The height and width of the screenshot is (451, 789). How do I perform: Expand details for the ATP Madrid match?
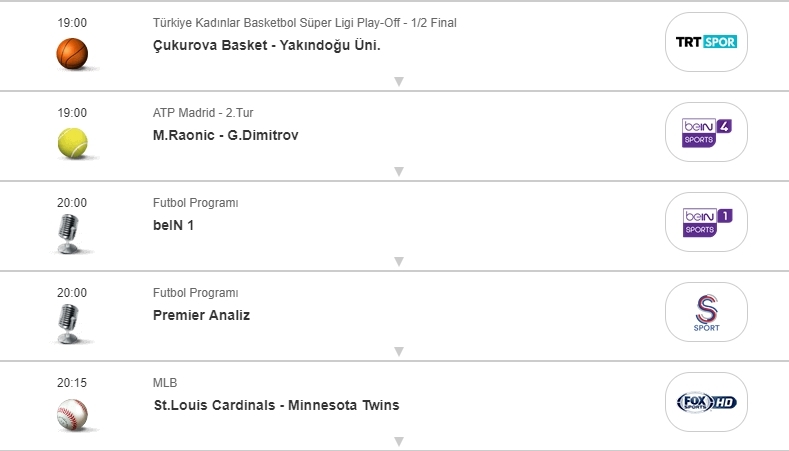coord(398,172)
